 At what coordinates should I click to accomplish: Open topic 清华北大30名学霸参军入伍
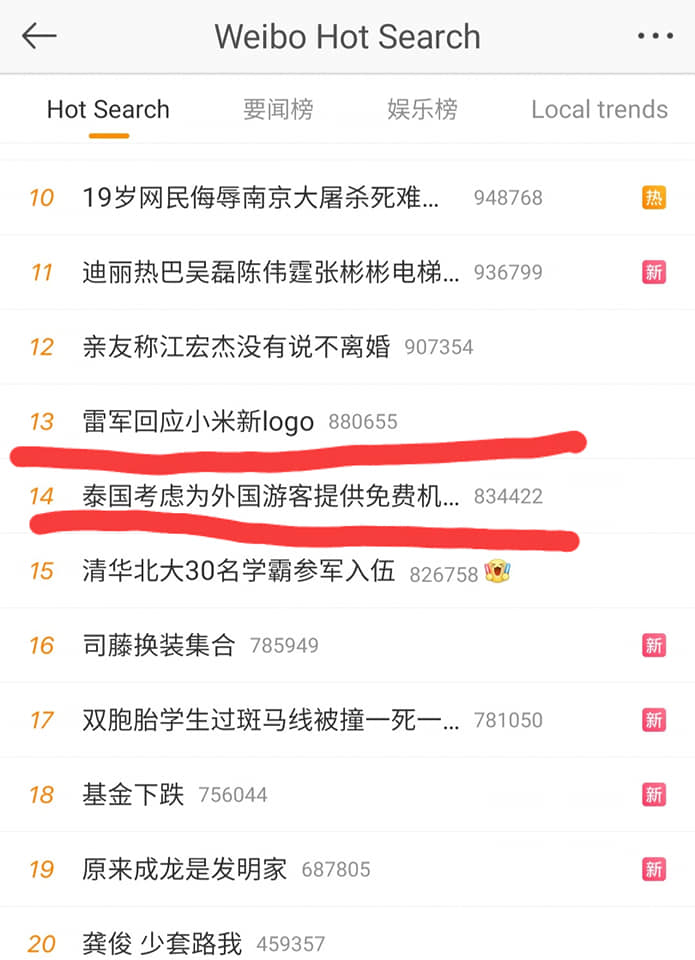[x=239, y=571]
